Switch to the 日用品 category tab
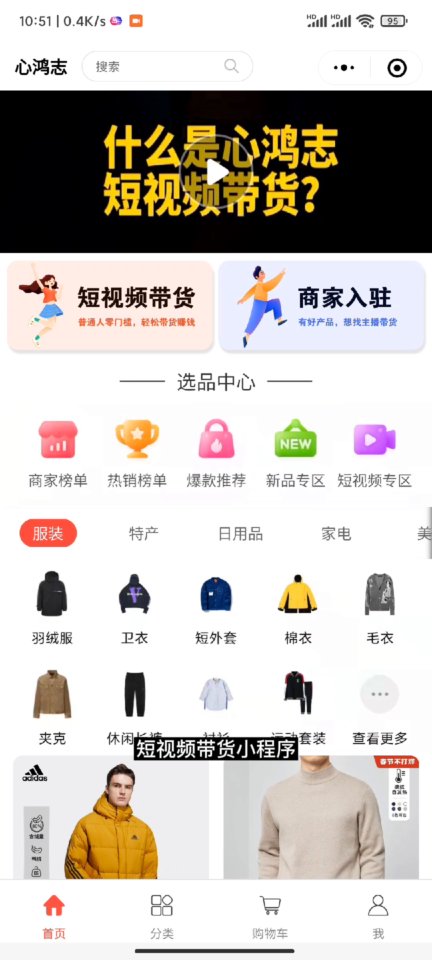 pyautogui.click(x=240, y=533)
